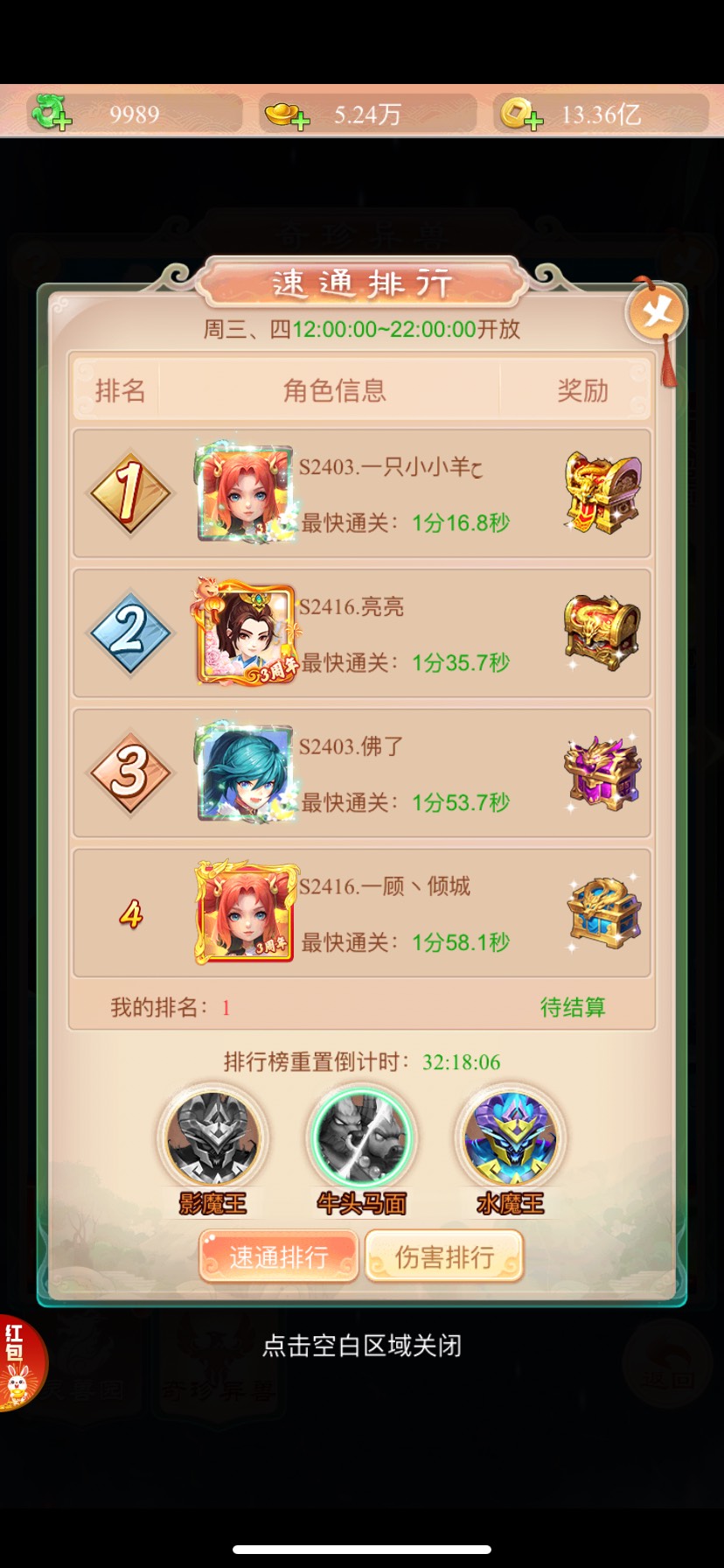
Task: Select the 速通排行 tab
Action: (279, 1256)
